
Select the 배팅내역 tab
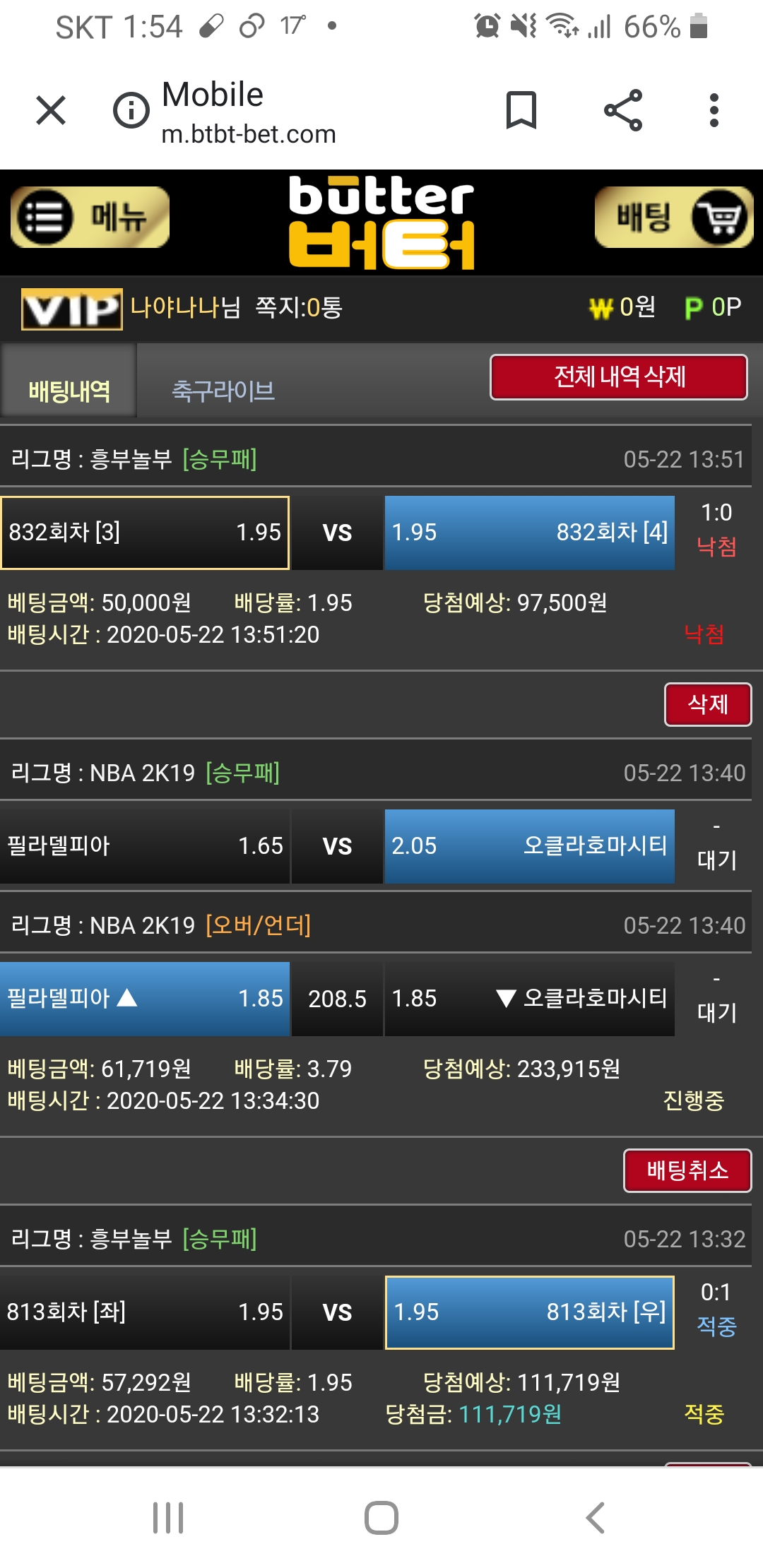pos(69,390)
